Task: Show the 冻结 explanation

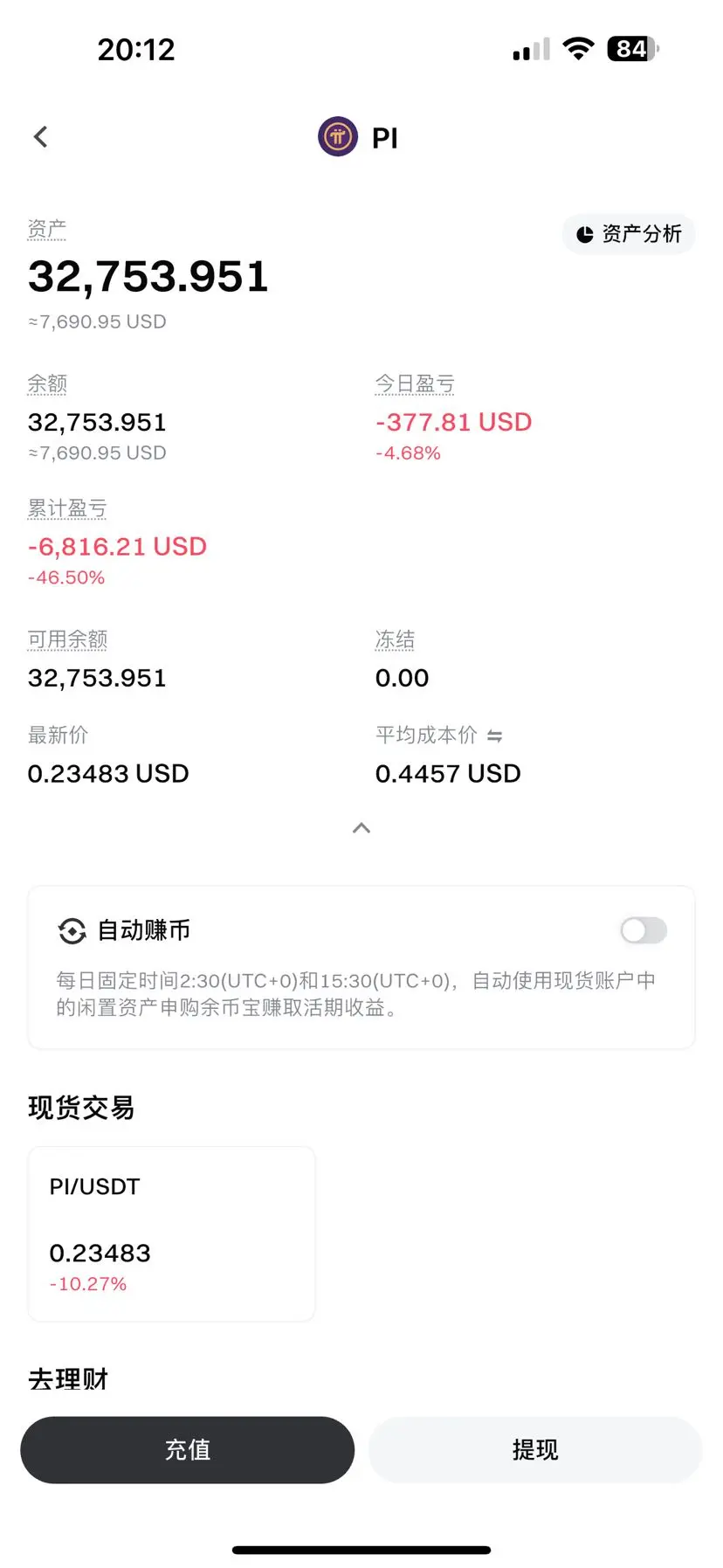Action: [395, 639]
